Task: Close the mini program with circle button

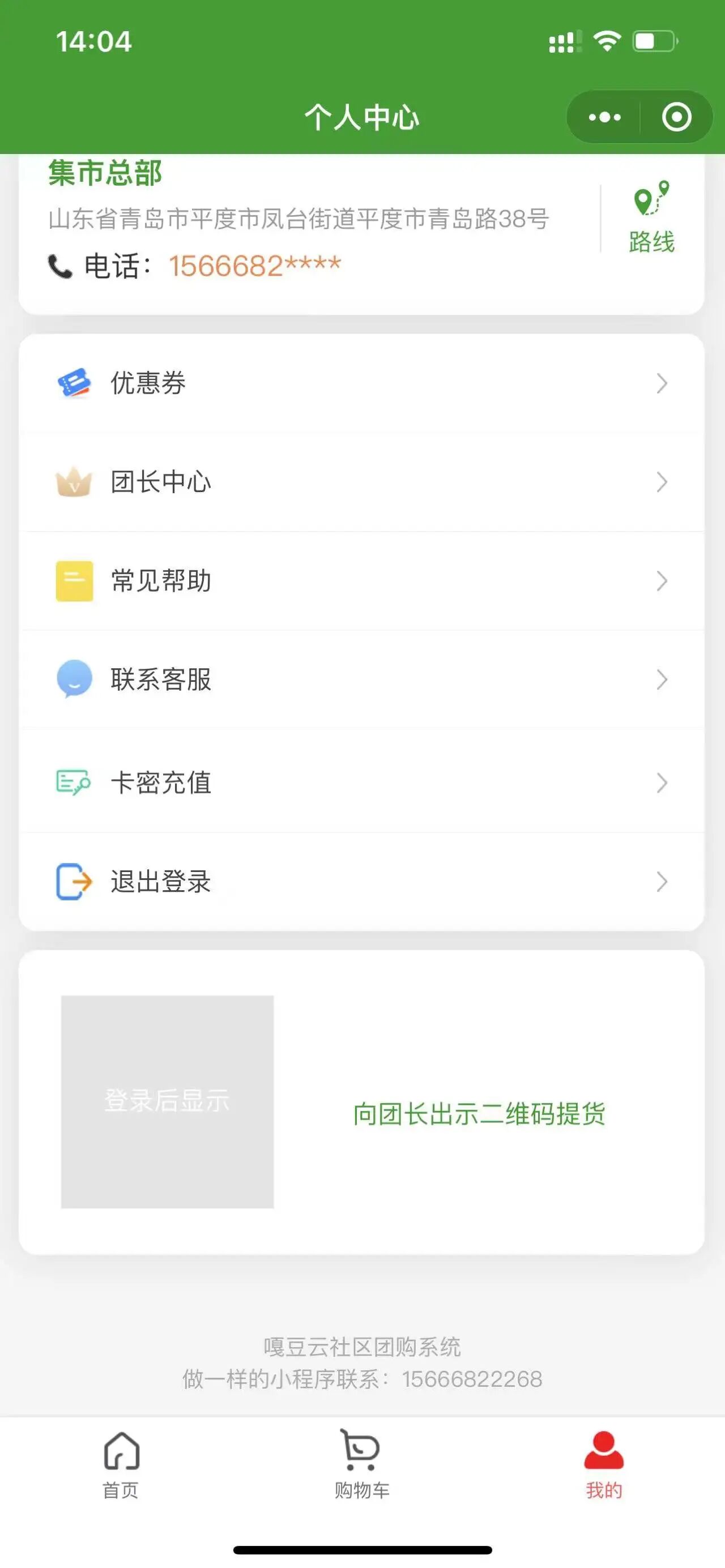Action: (x=676, y=117)
